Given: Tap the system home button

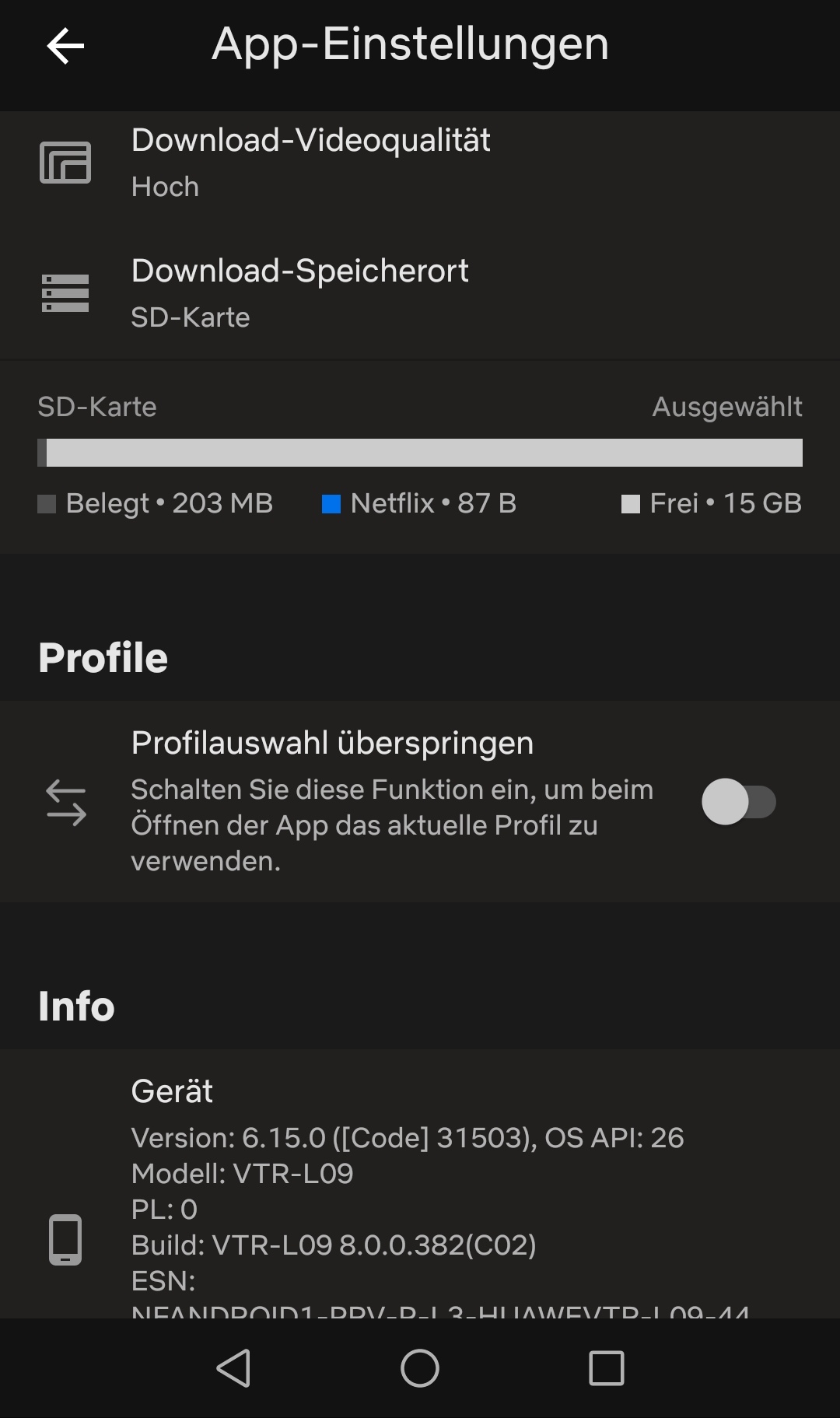Looking at the screenshot, I should pyautogui.click(x=420, y=1368).
